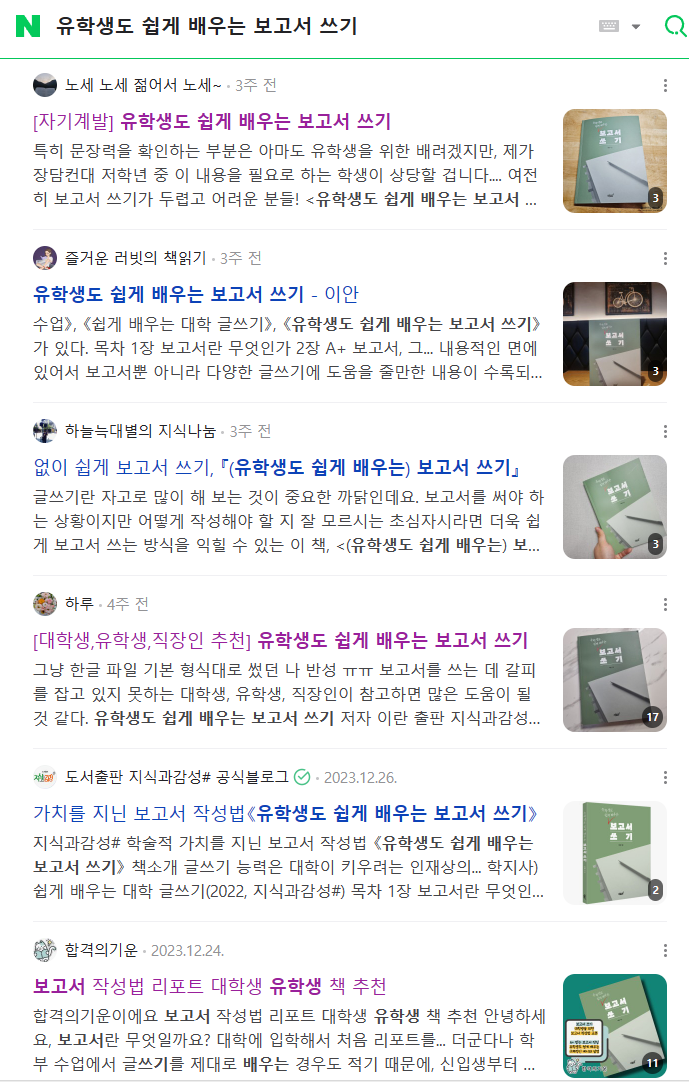Open the overflow menu for 즐거운 러빗의 책읽기 post
The image size is (689, 1082).
[x=665, y=258]
